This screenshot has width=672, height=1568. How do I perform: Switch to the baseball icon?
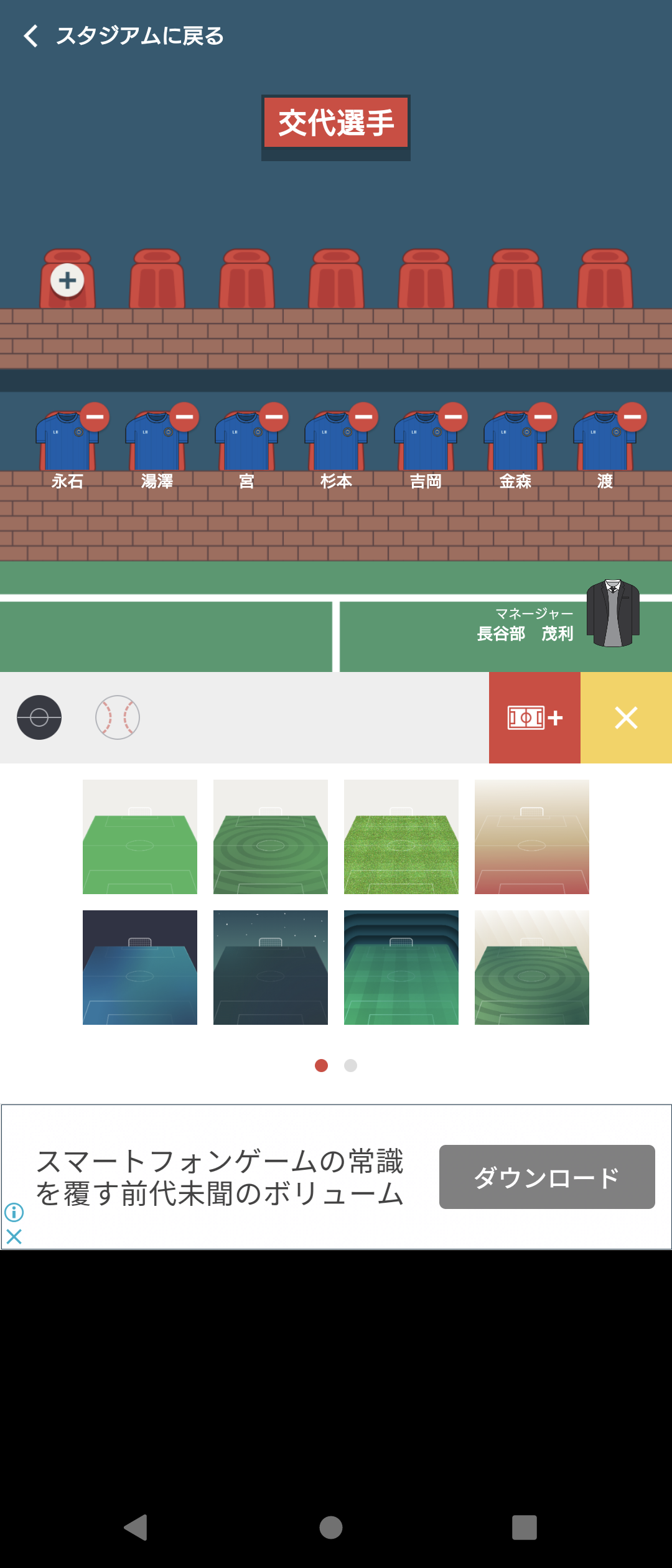118,717
